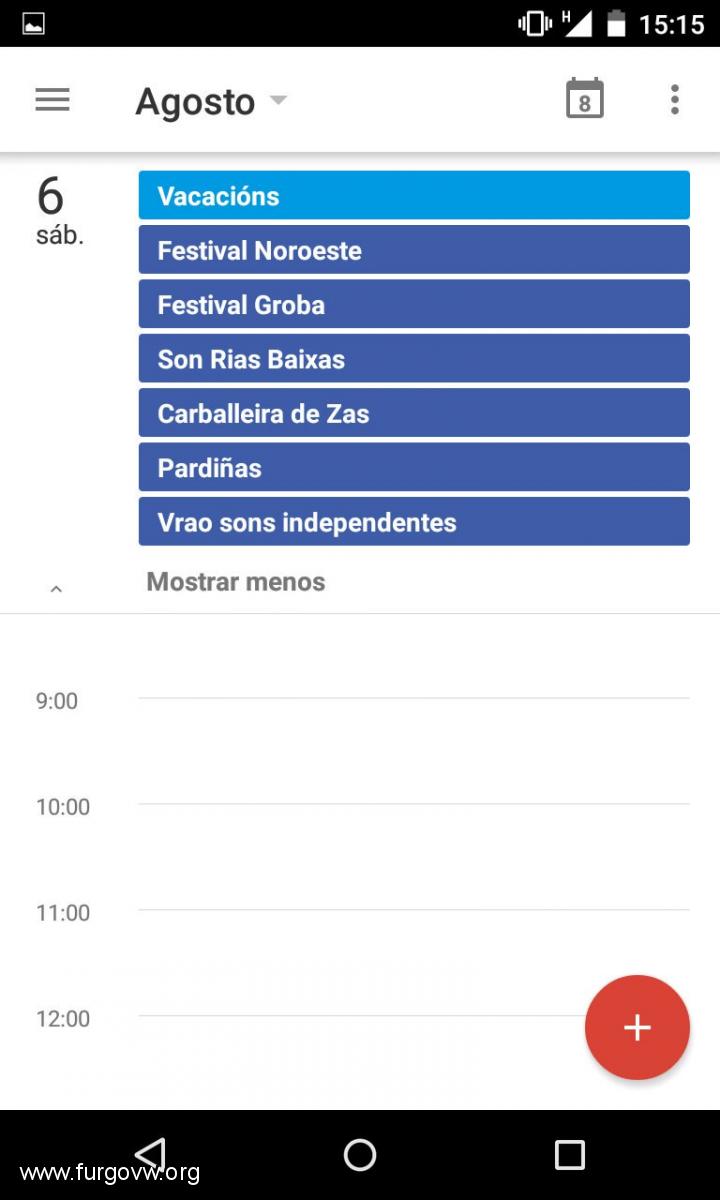Open the Son Rias Baixas event
Screen dimensions: 720x1200
coord(414,358)
